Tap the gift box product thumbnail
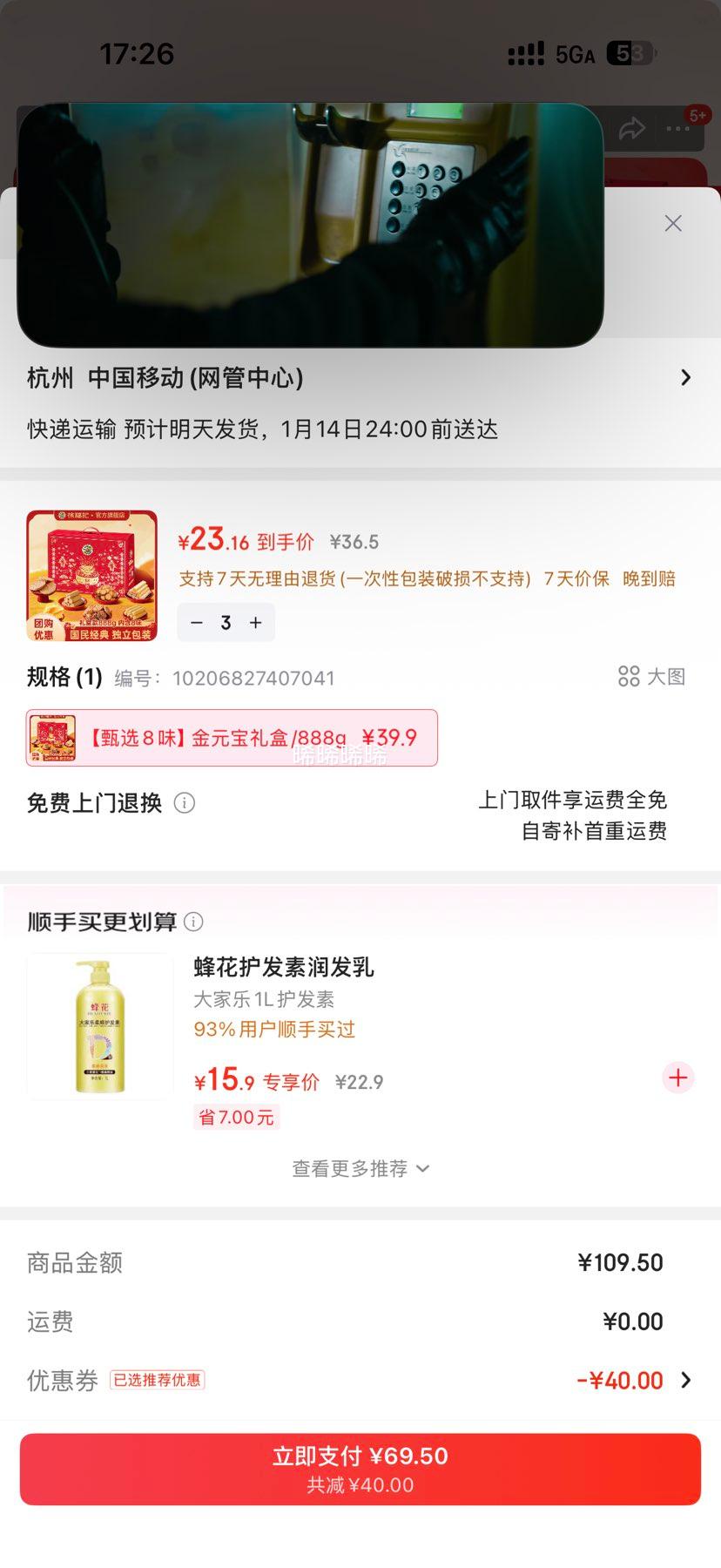Image resolution: width=721 pixels, height=1568 pixels. pos(91,574)
